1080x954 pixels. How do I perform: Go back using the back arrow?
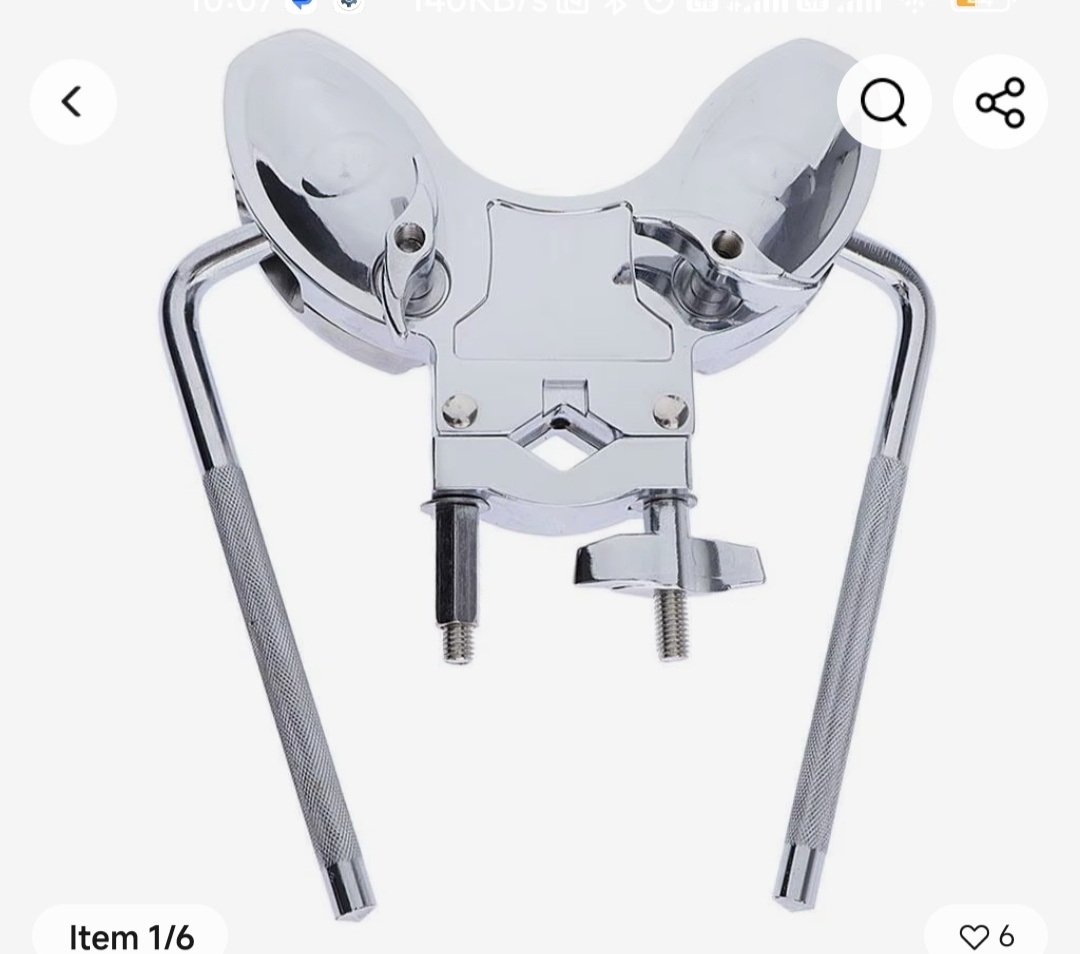[x=73, y=102]
